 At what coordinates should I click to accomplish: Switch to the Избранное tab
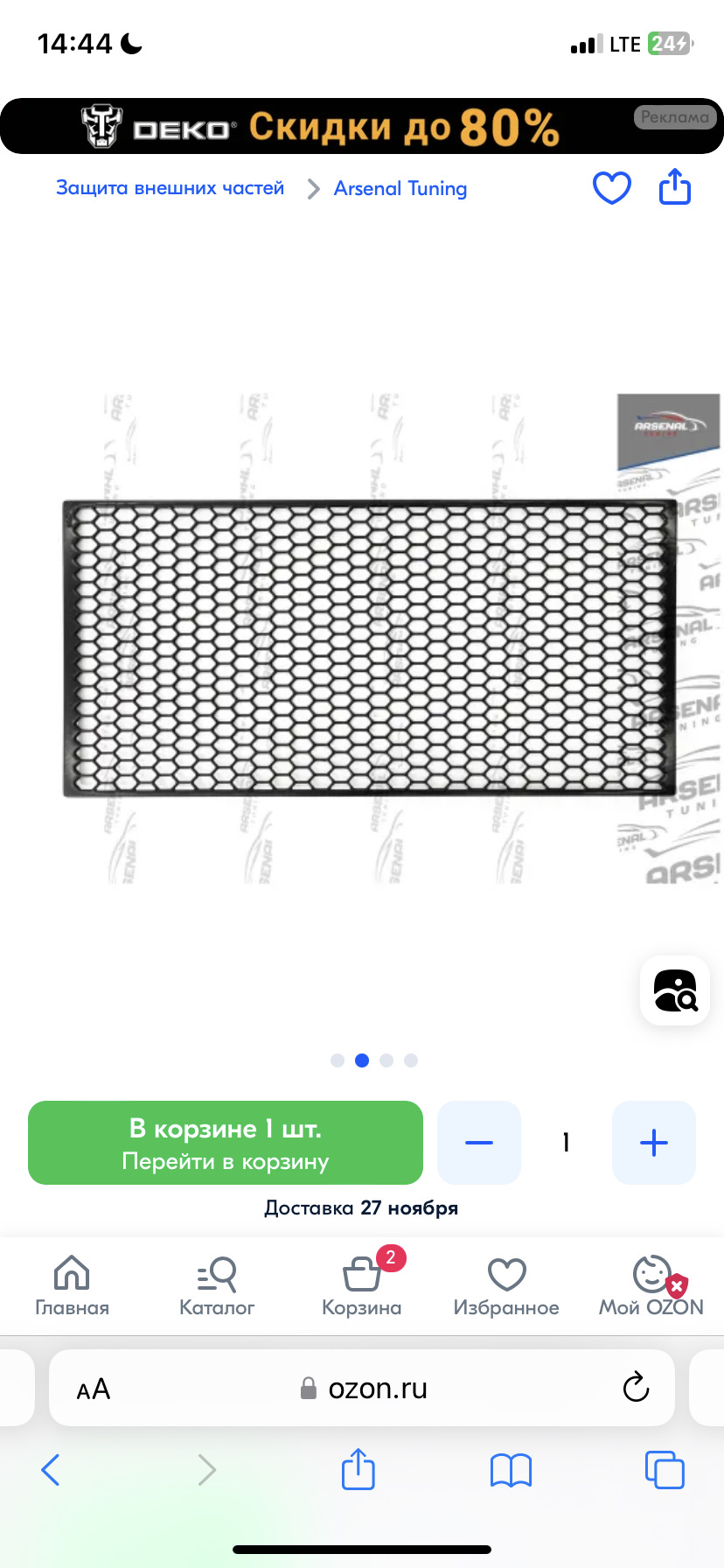pos(506,1284)
